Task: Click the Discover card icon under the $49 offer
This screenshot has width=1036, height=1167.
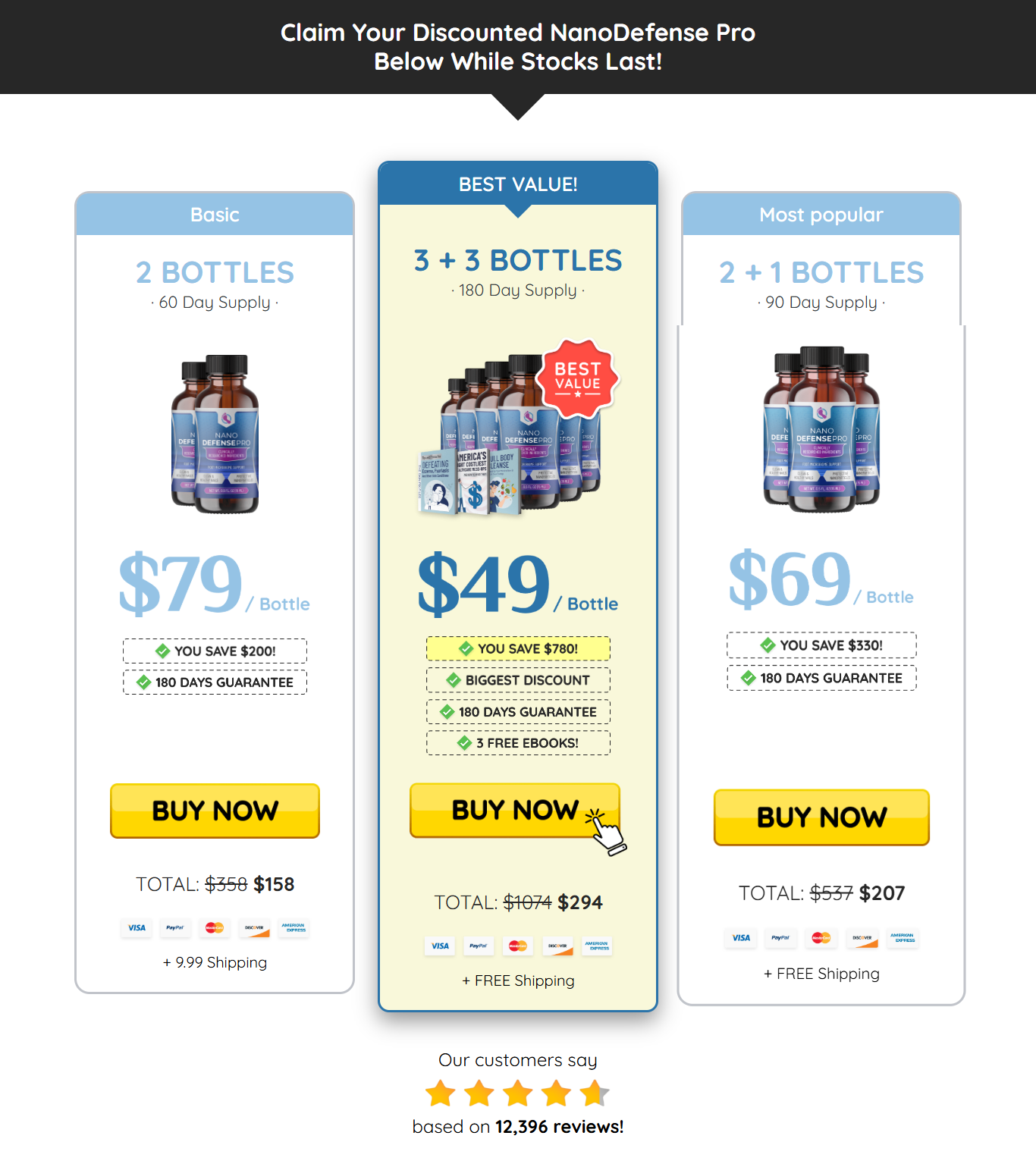Action: [x=557, y=946]
